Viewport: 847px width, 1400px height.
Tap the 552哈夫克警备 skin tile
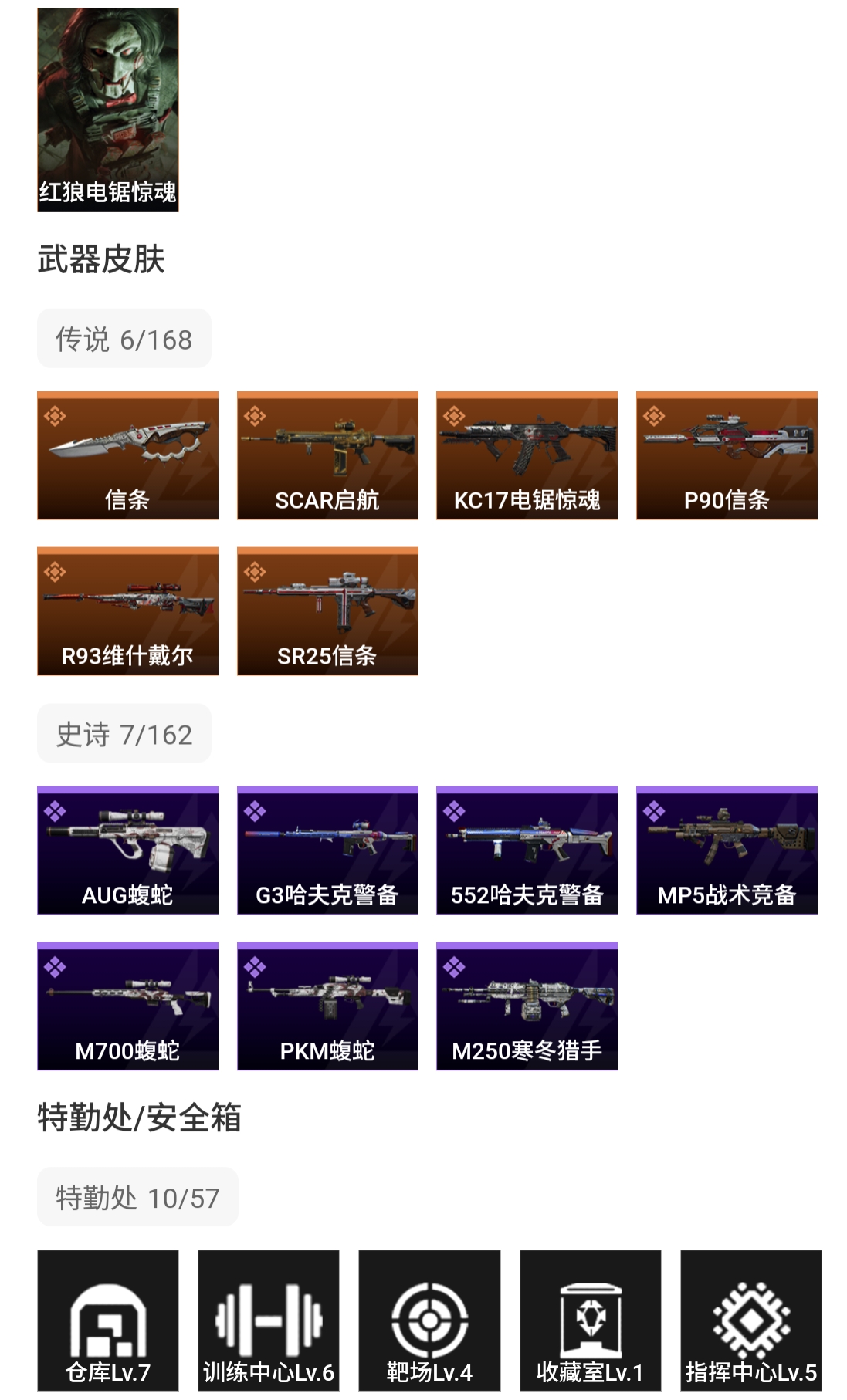(527, 850)
